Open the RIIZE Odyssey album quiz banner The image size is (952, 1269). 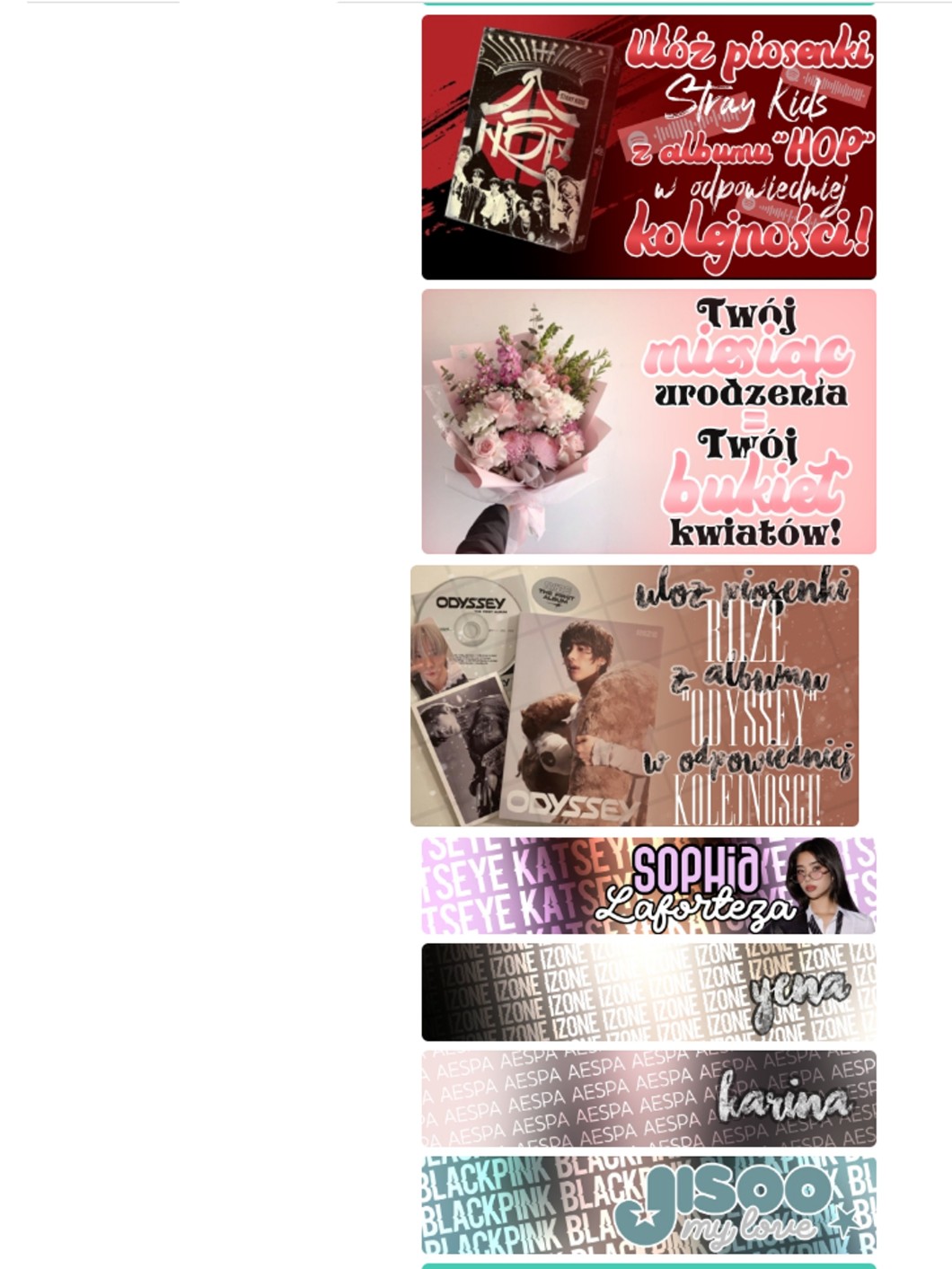(634, 695)
